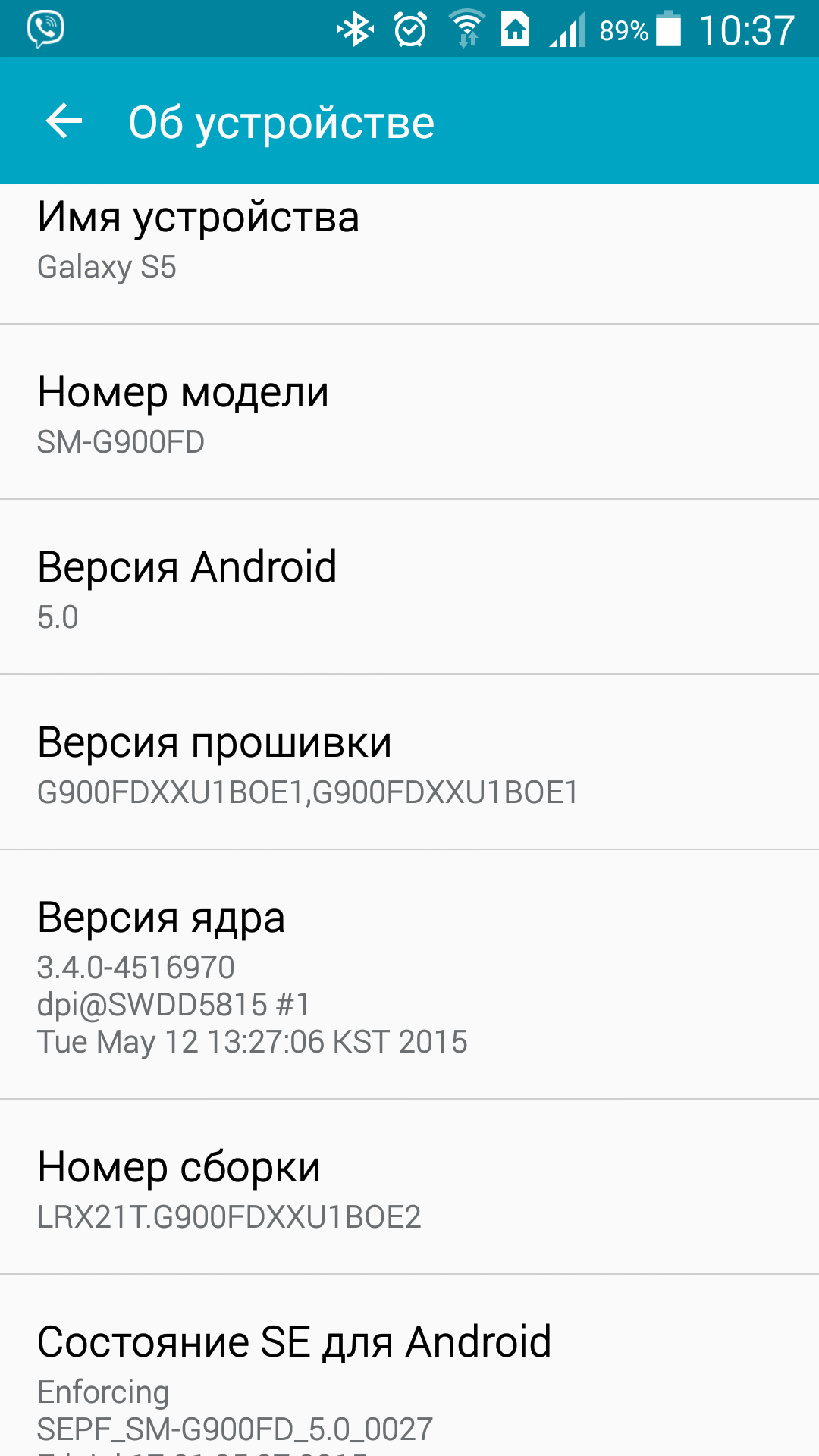Select the Версия прошивки row

409,762
